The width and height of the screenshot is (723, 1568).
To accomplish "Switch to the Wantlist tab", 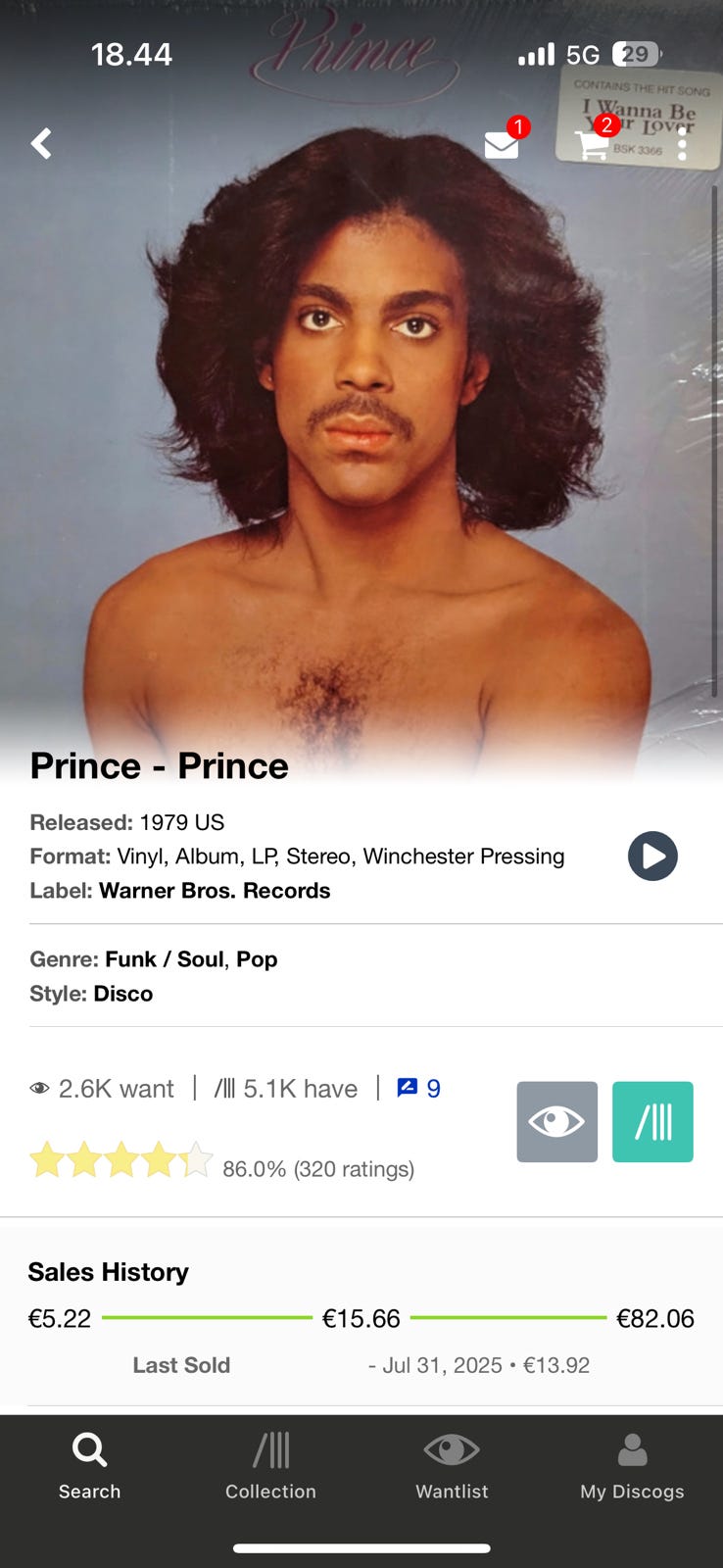I will pyautogui.click(x=452, y=1465).
